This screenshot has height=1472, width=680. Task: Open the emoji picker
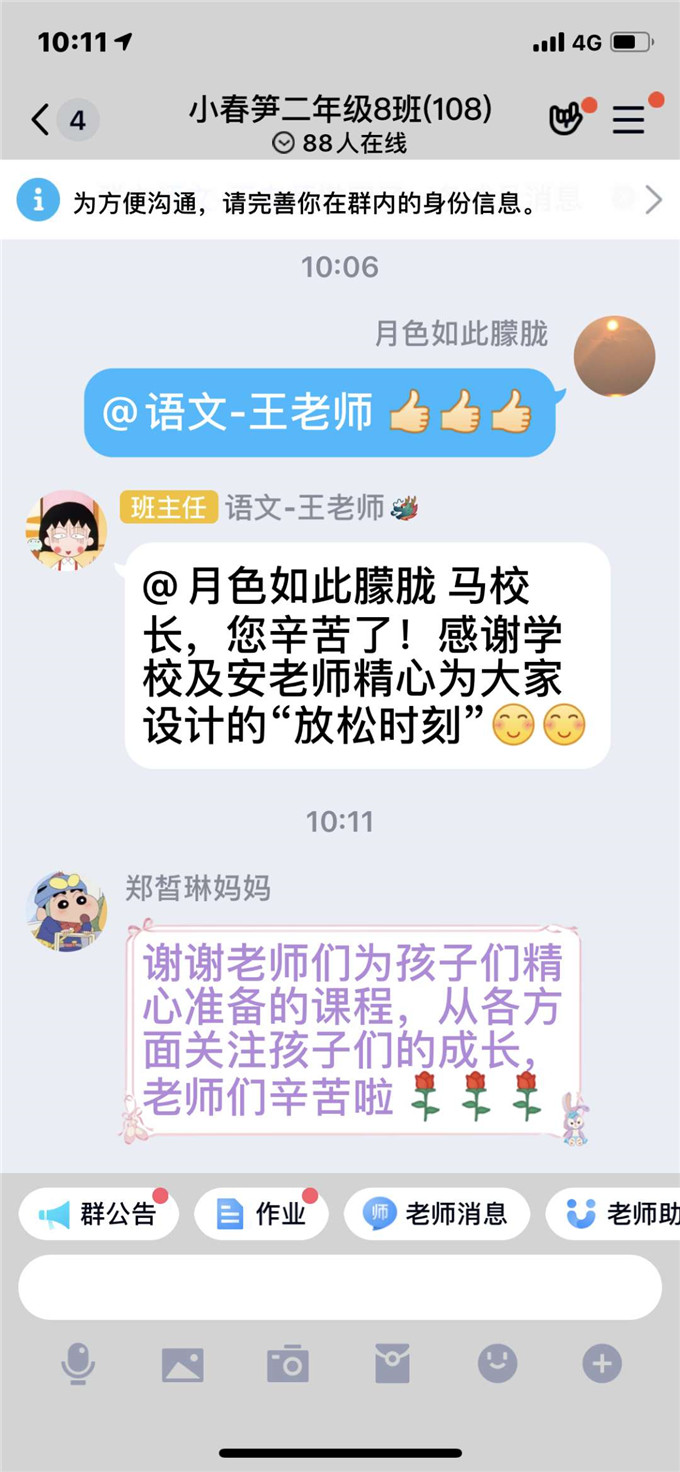coord(498,1364)
